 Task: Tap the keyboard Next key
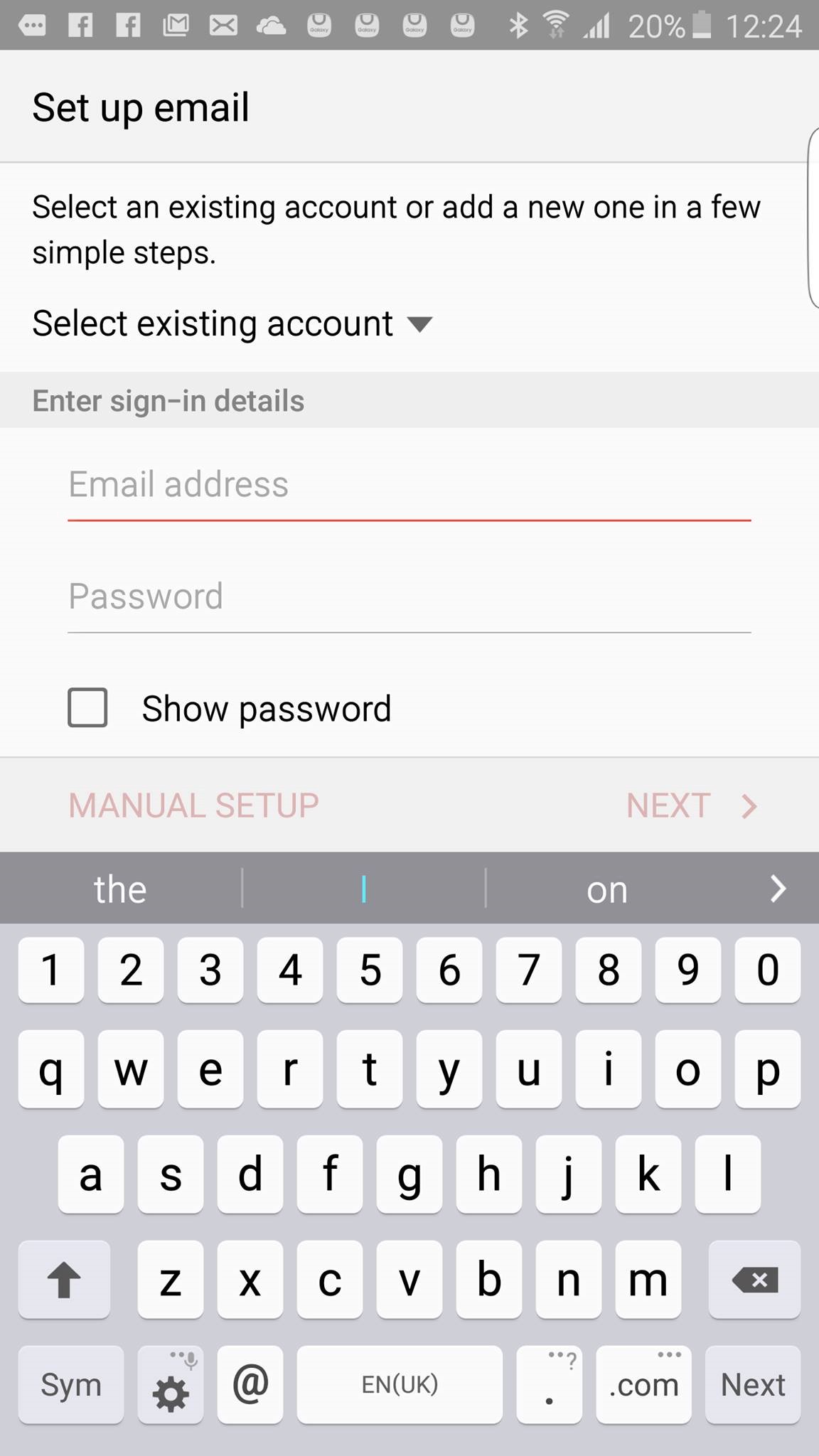[x=753, y=1384]
